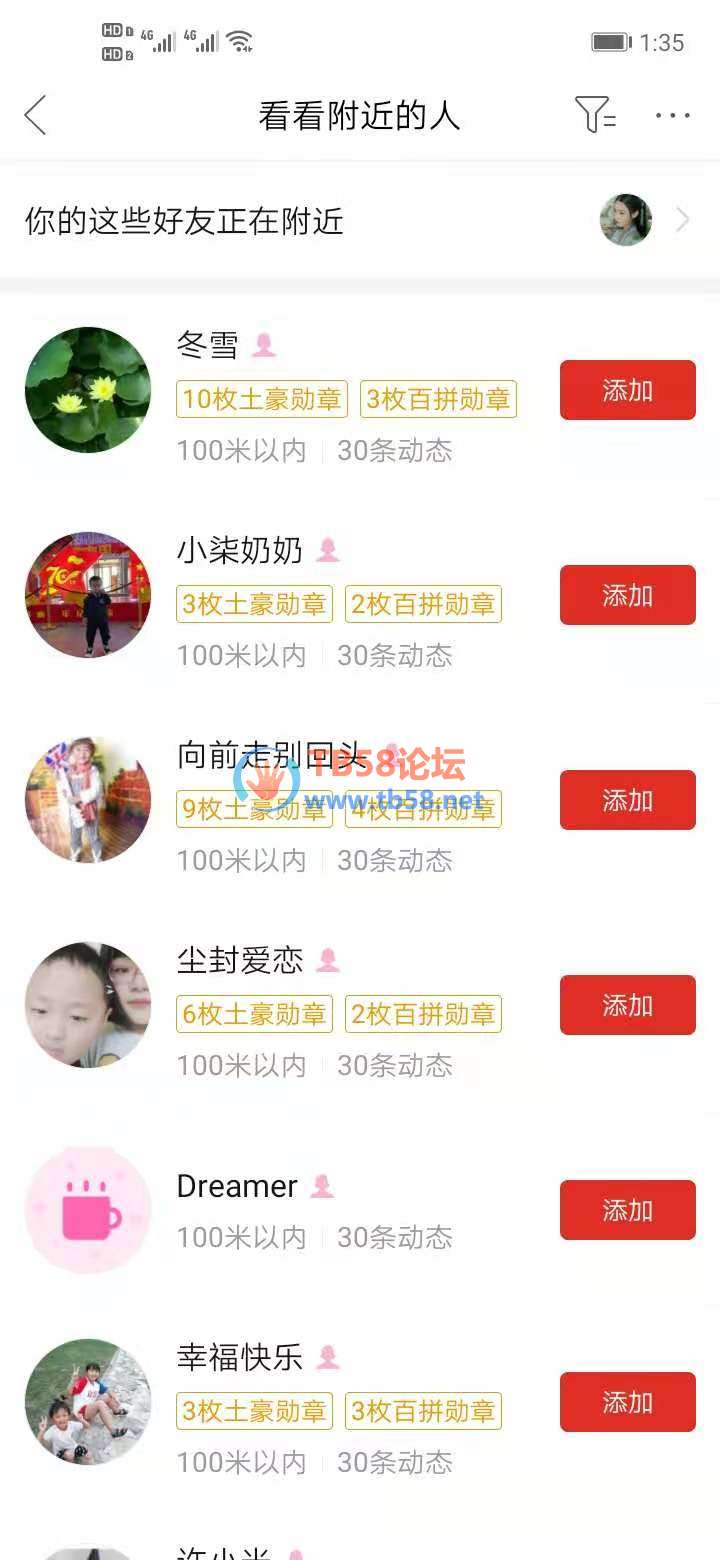Add 尘封爱恋 as a friend
This screenshot has width=720, height=1560.
click(x=627, y=1005)
